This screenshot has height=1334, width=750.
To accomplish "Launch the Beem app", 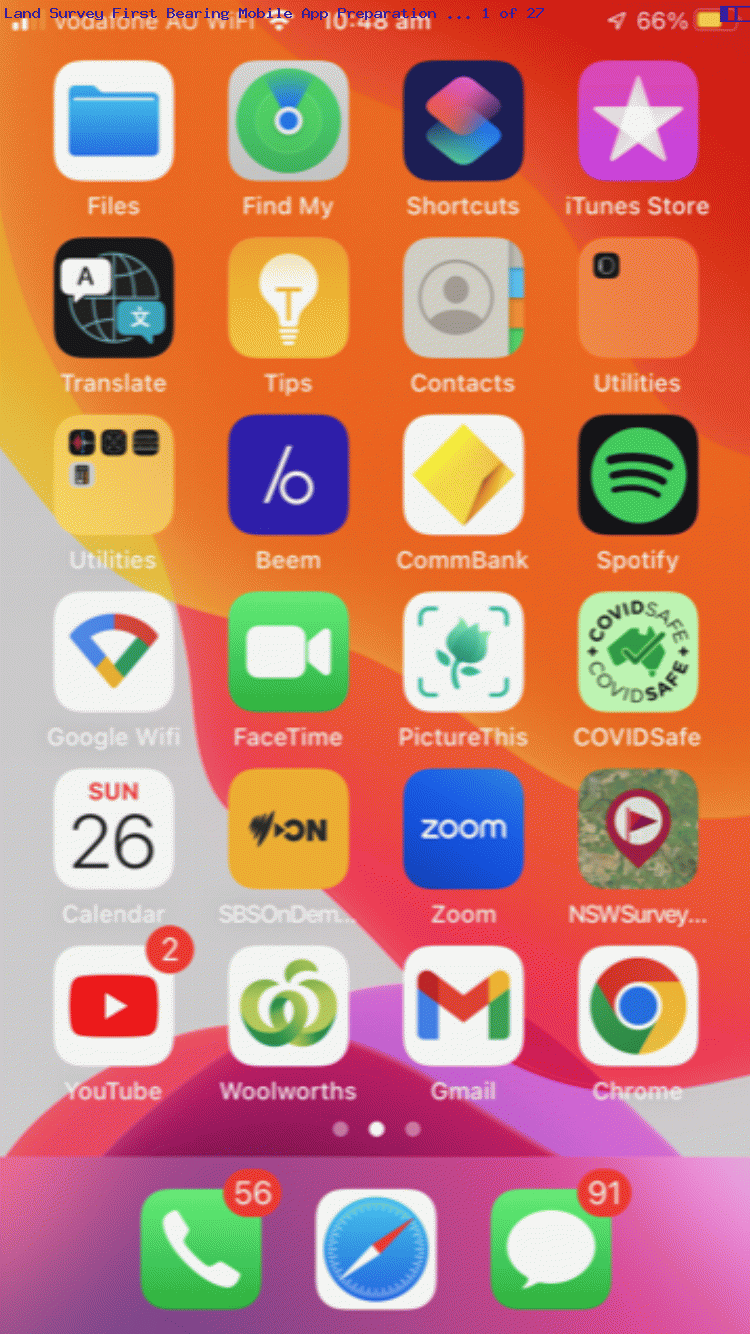I will click(x=288, y=474).
